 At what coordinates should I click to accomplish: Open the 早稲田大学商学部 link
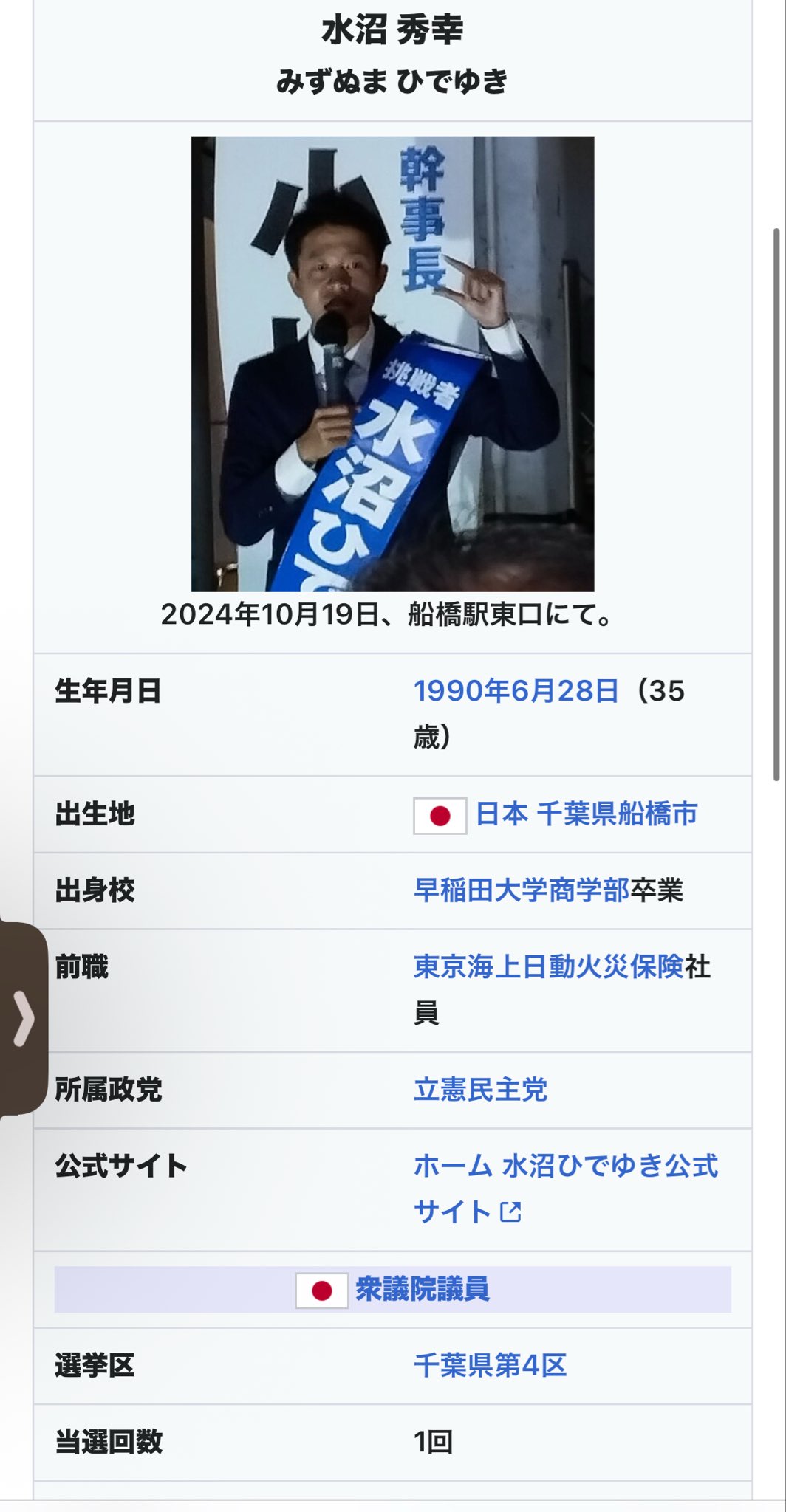point(521,890)
